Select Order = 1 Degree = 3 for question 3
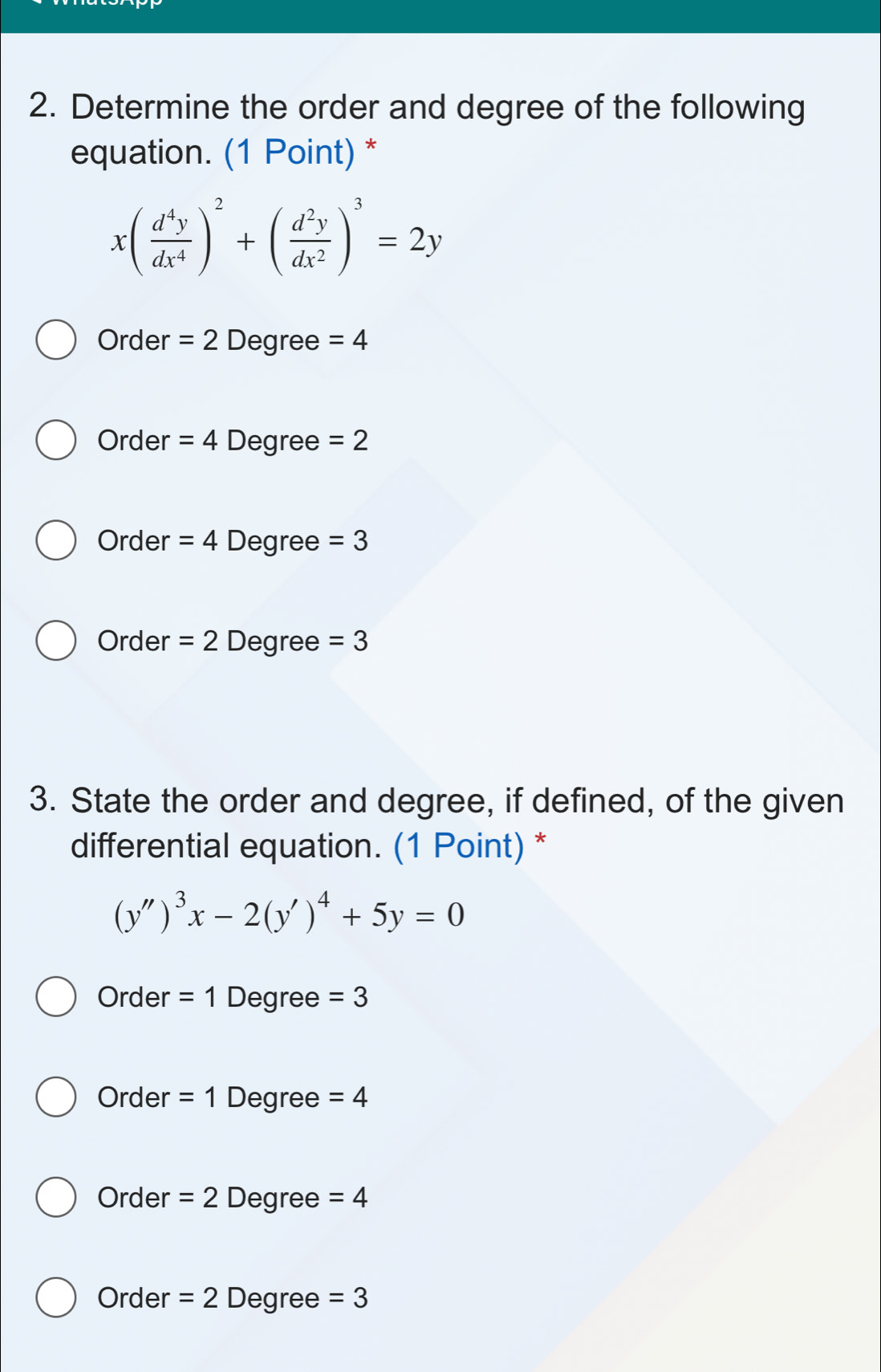Image resolution: width=881 pixels, height=1372 pixels. [56, 997]
